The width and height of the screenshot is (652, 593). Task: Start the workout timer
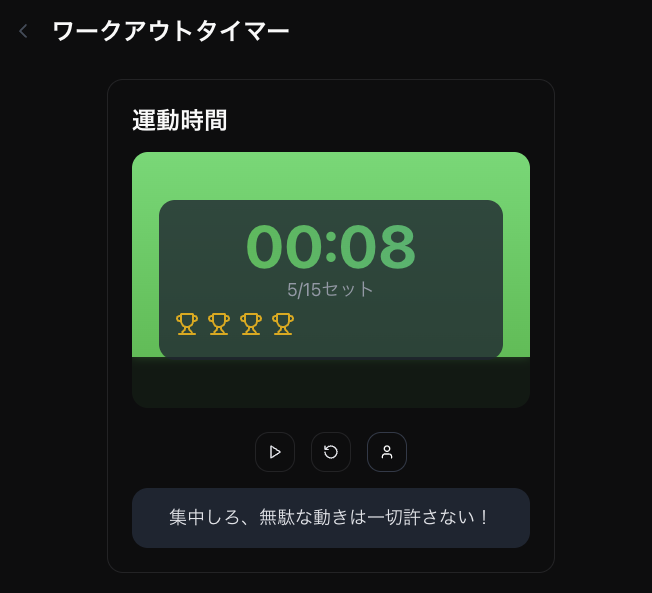(x=275, y=452)
